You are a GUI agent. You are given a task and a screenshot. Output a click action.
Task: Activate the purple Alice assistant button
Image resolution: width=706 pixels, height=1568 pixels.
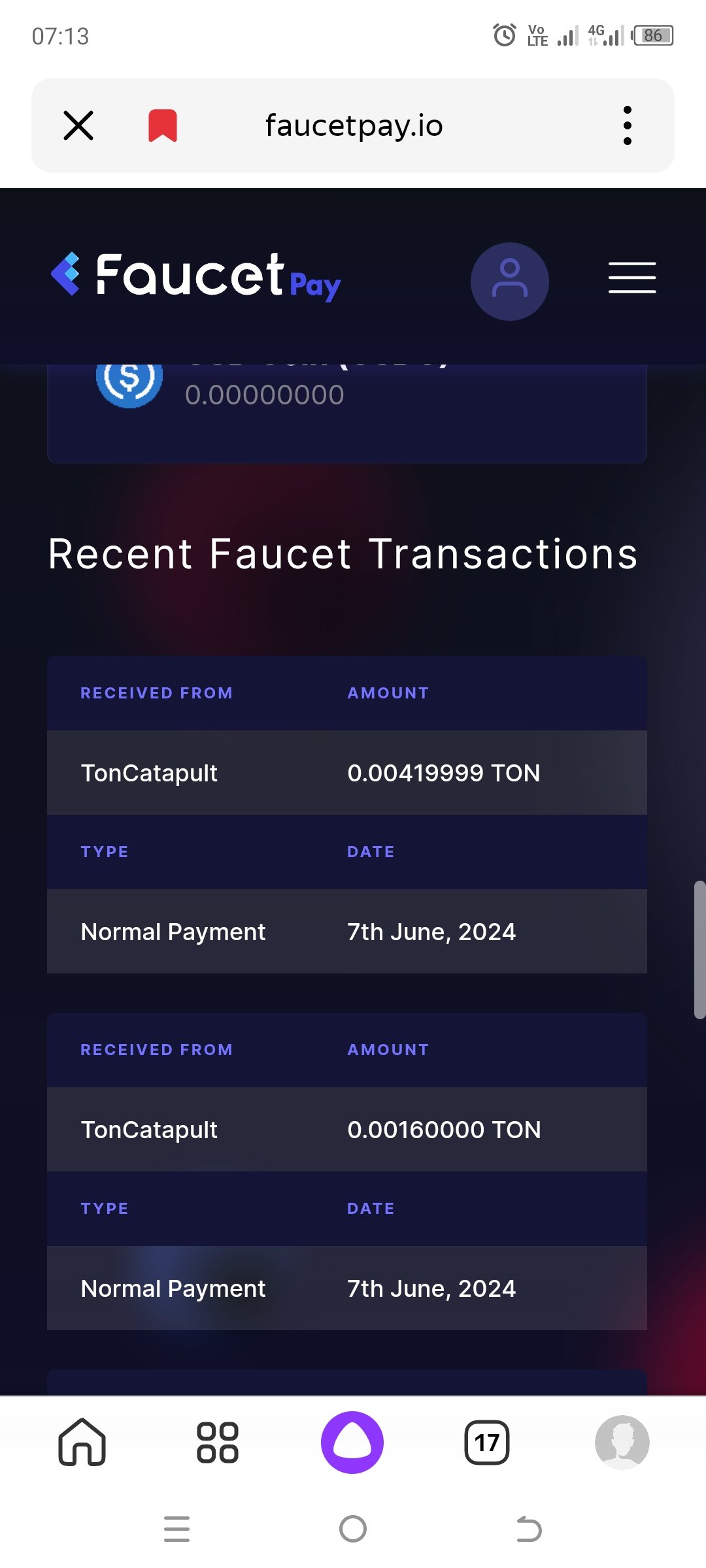pos(352,1442)
